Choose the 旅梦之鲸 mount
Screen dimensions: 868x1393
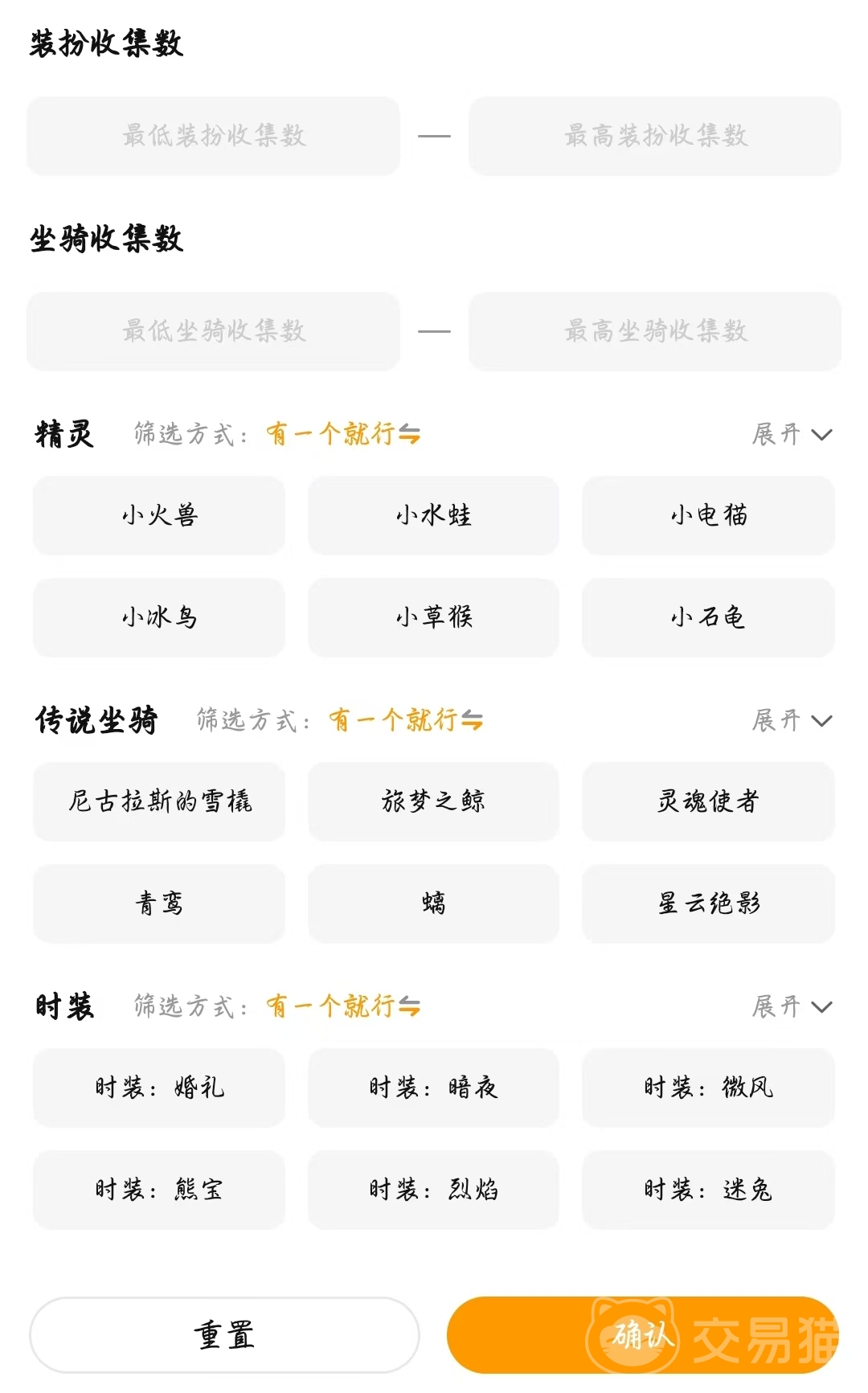coord(433,801)
